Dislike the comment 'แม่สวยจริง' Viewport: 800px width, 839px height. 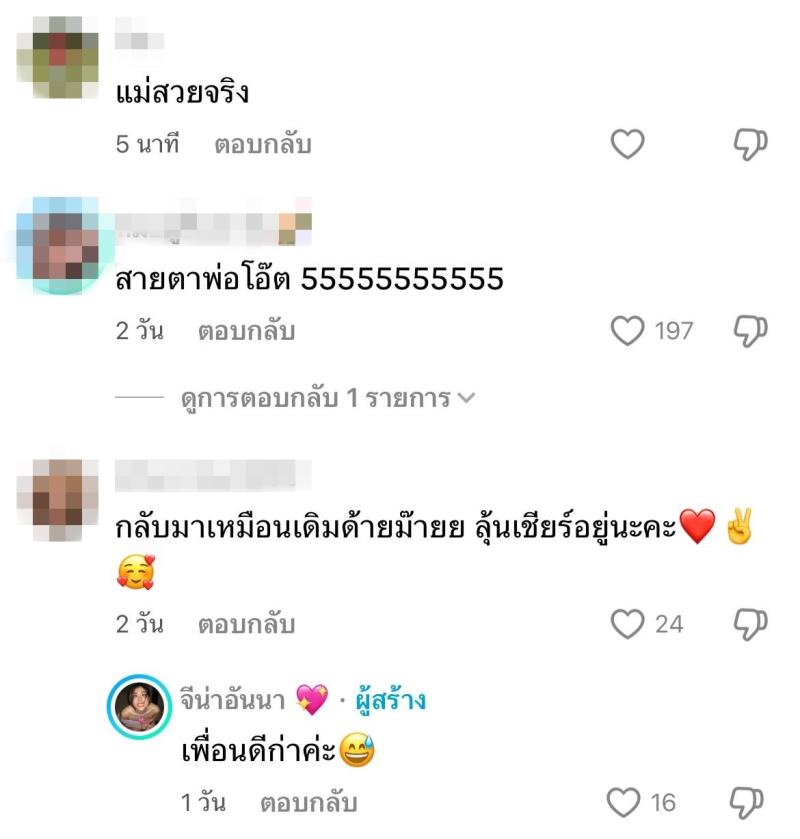(x=750, y=145)
